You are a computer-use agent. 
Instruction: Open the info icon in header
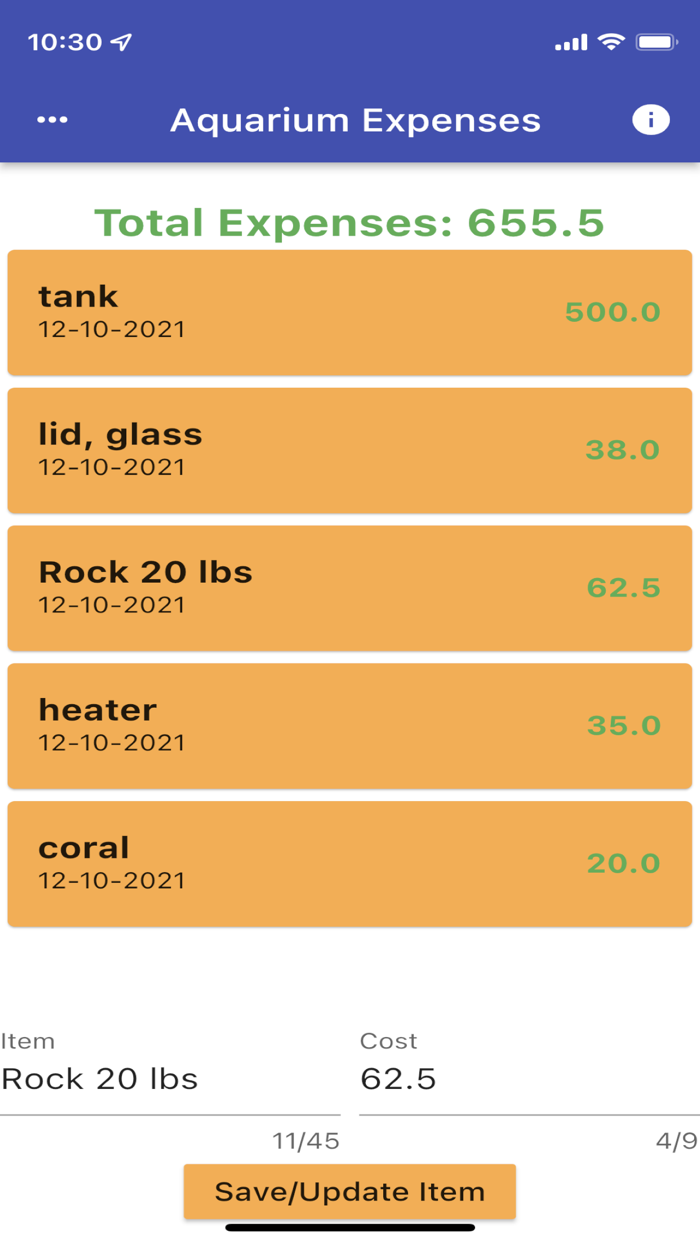coord(650,120)
